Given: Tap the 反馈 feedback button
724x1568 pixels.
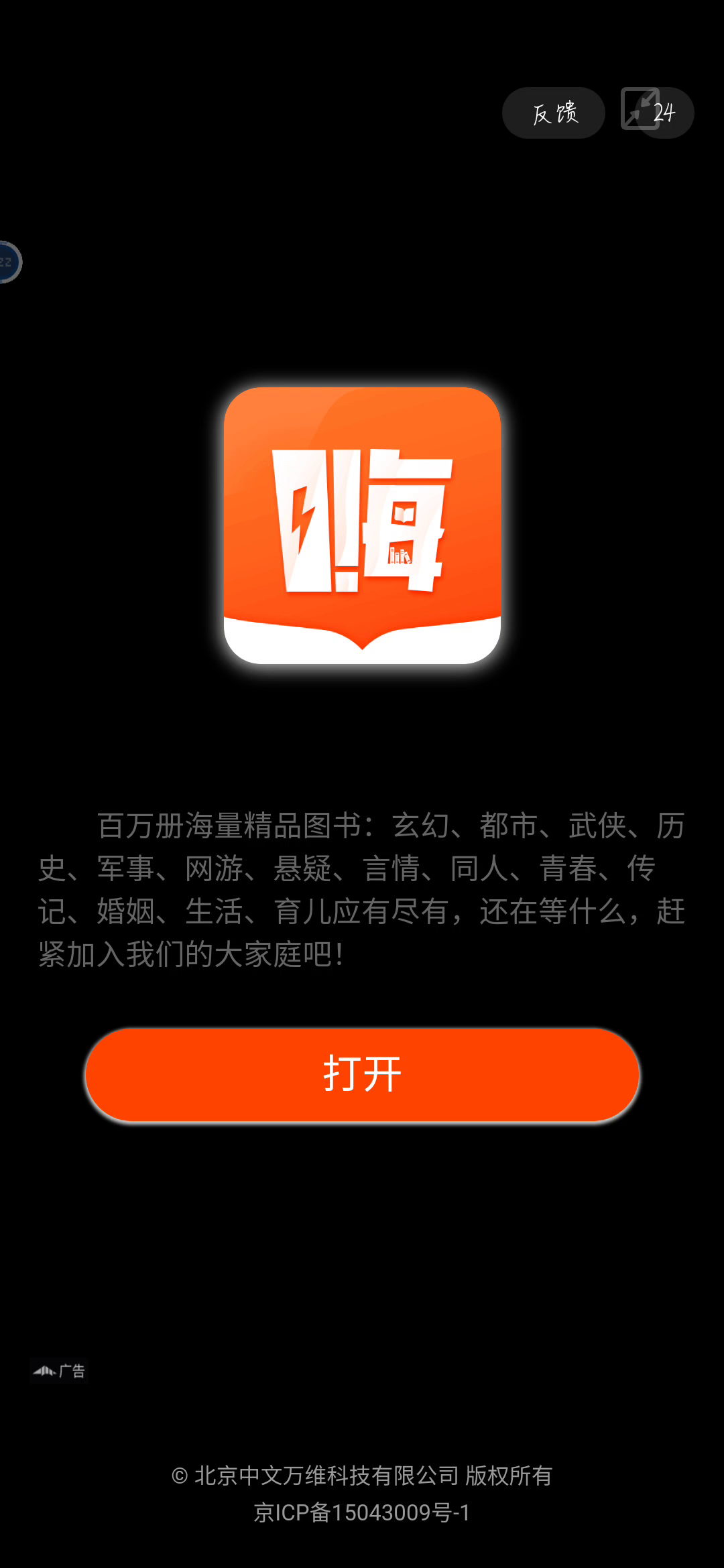Looking at the screenshot, I should (554, 113).
